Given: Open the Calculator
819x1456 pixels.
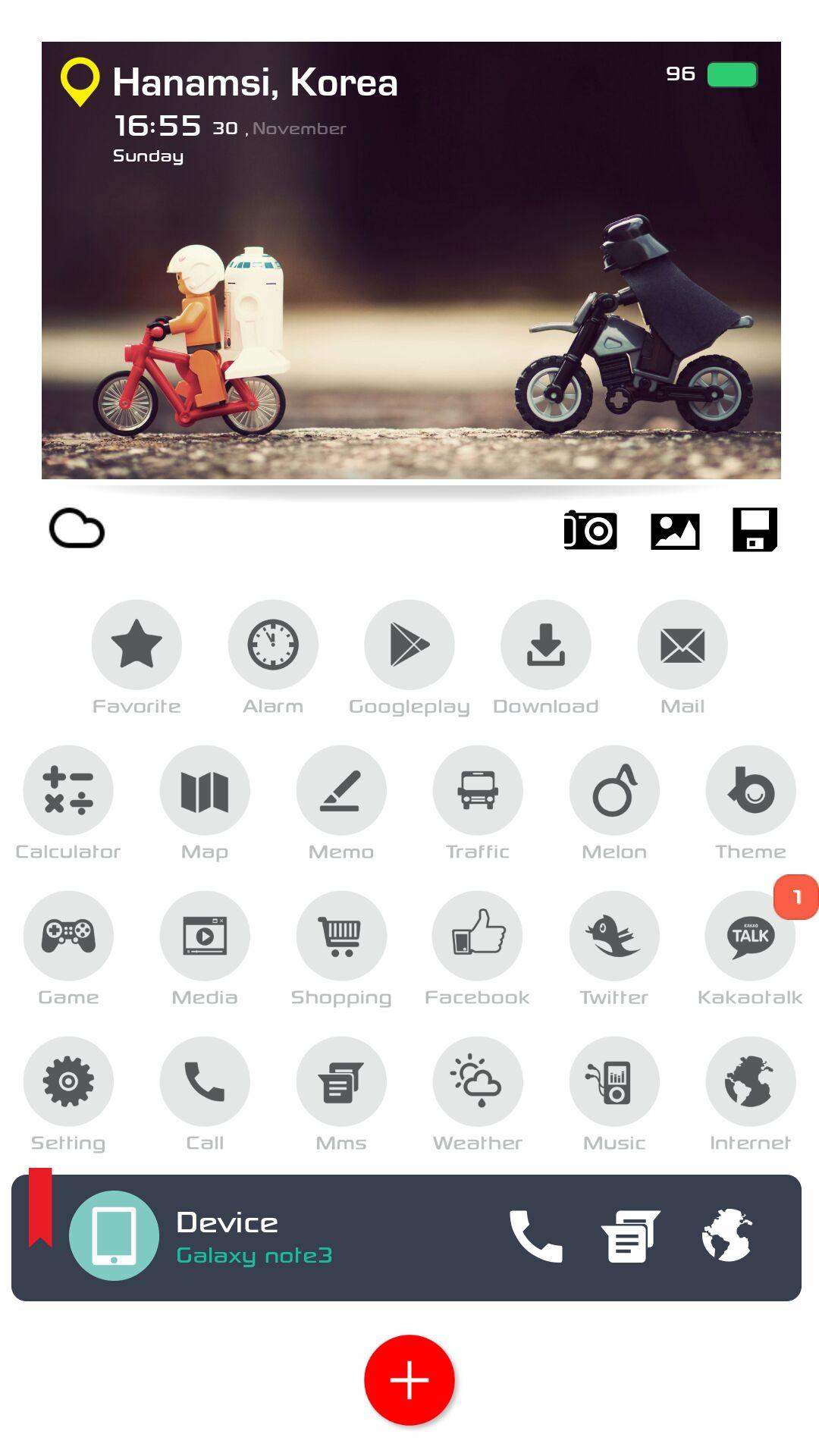Looking at the screenshot, I should (x=68, y=790).
